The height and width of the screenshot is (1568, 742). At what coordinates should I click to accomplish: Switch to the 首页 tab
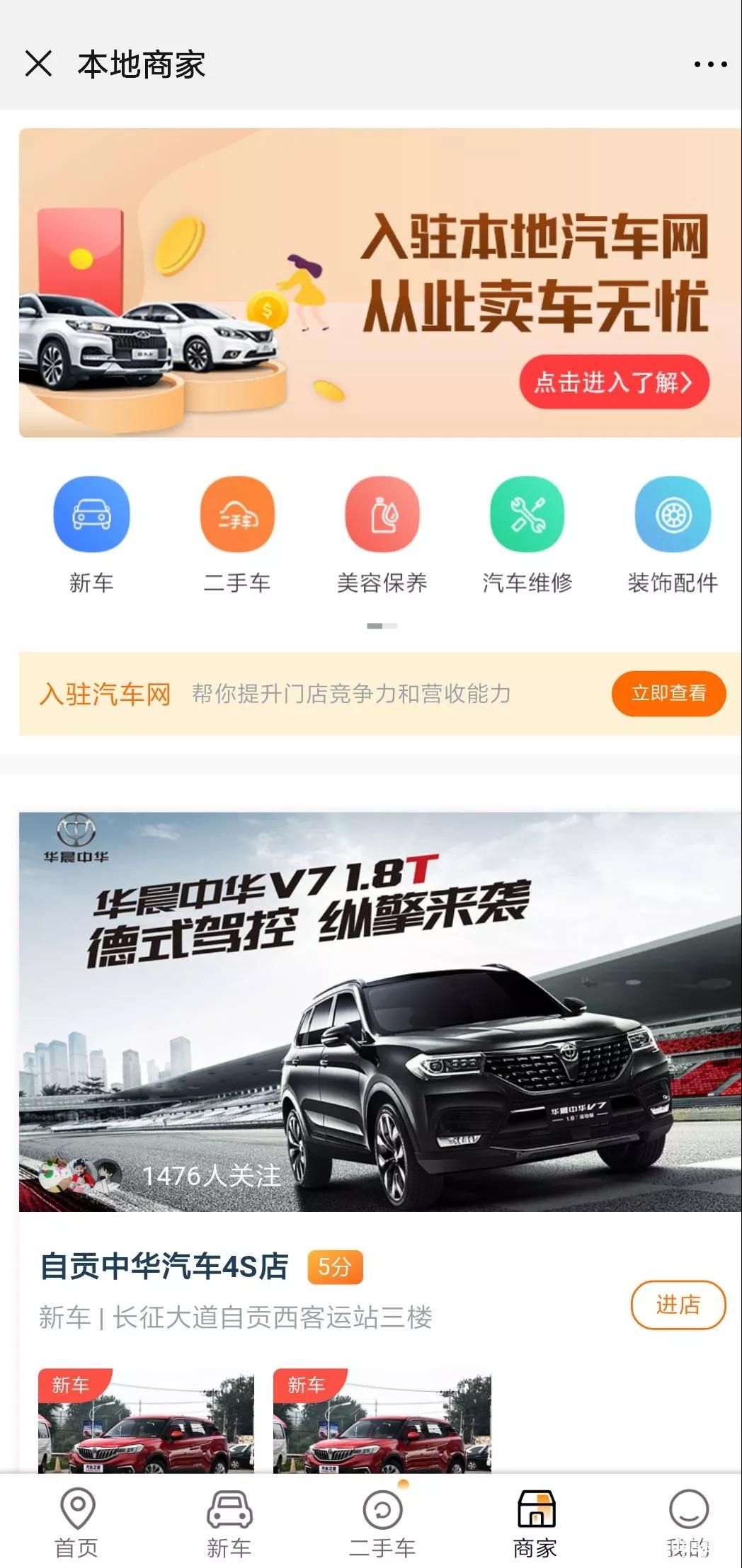point(77,1522)
